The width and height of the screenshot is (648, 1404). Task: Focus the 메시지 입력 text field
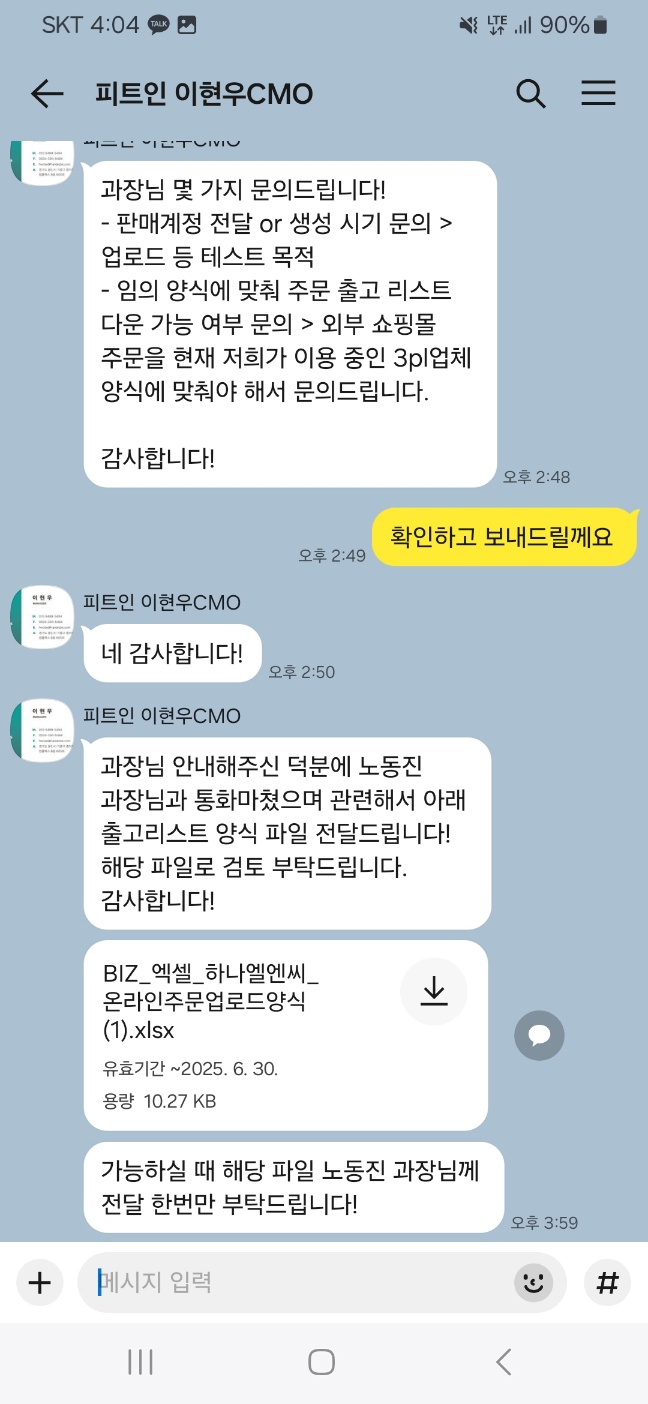[x=300, y=1283]
